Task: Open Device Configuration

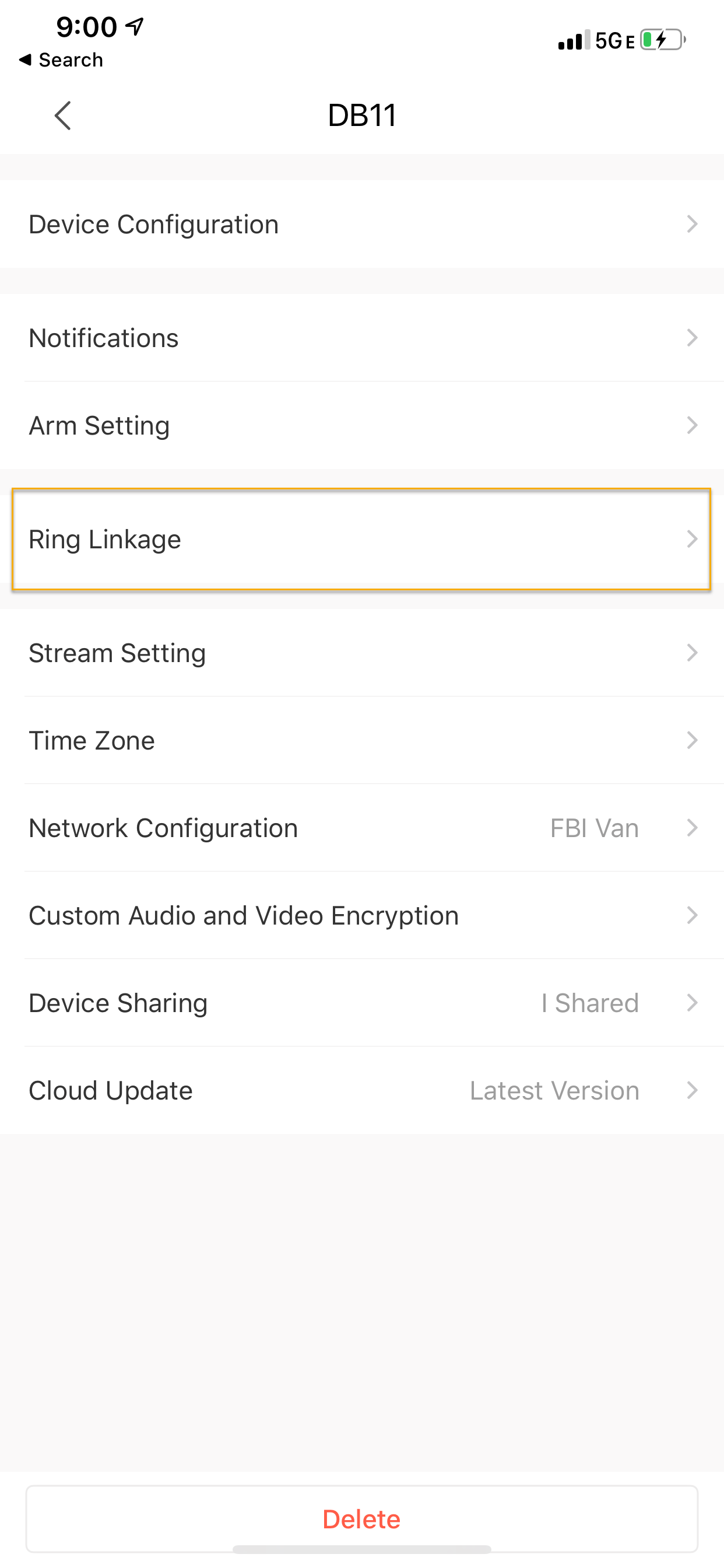Action: [361, 224]
